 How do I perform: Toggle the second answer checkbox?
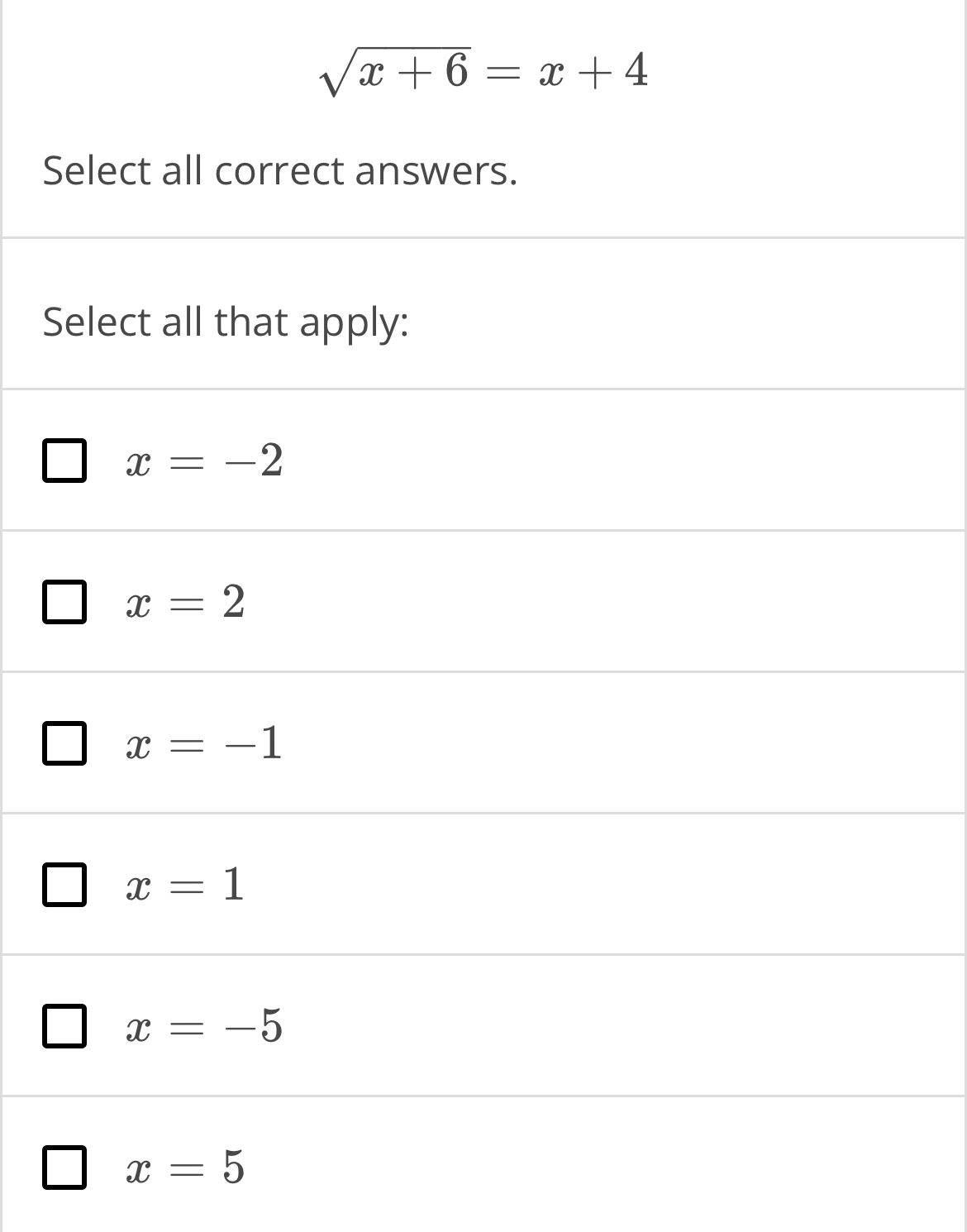[66, 602]
